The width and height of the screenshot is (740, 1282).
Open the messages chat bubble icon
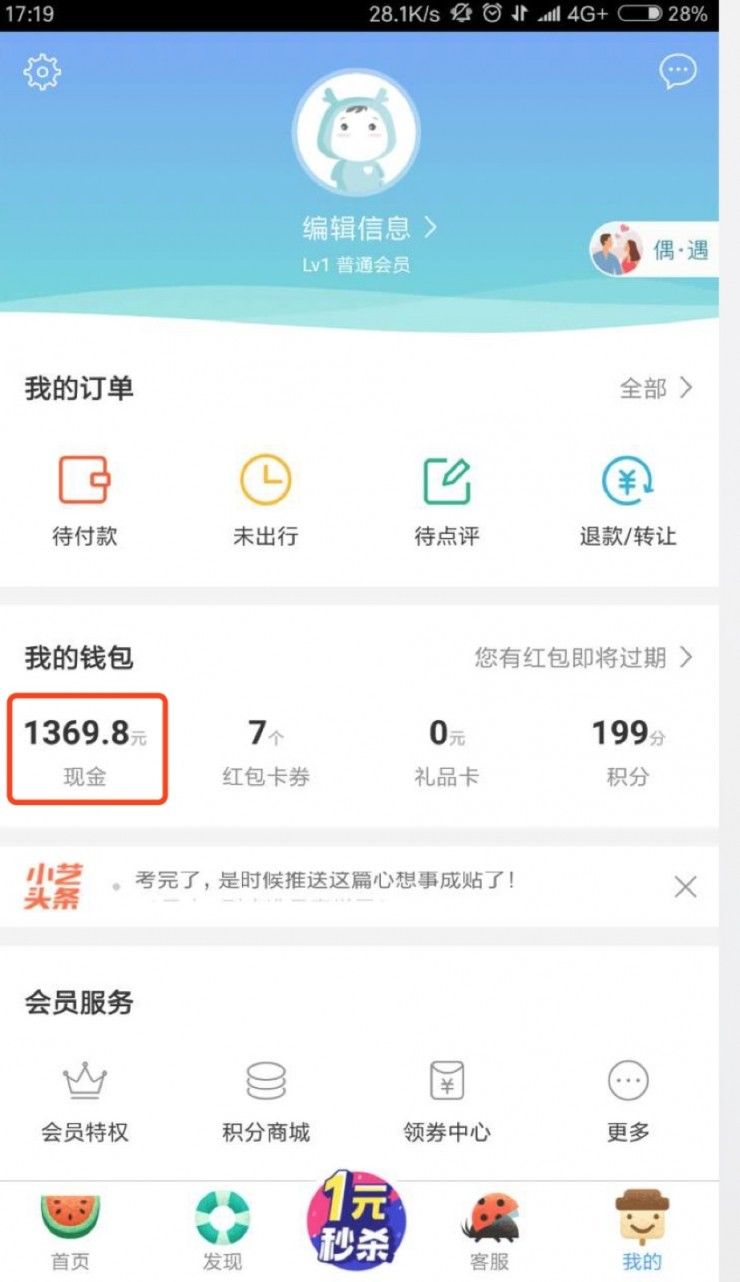tap(678, 71)
